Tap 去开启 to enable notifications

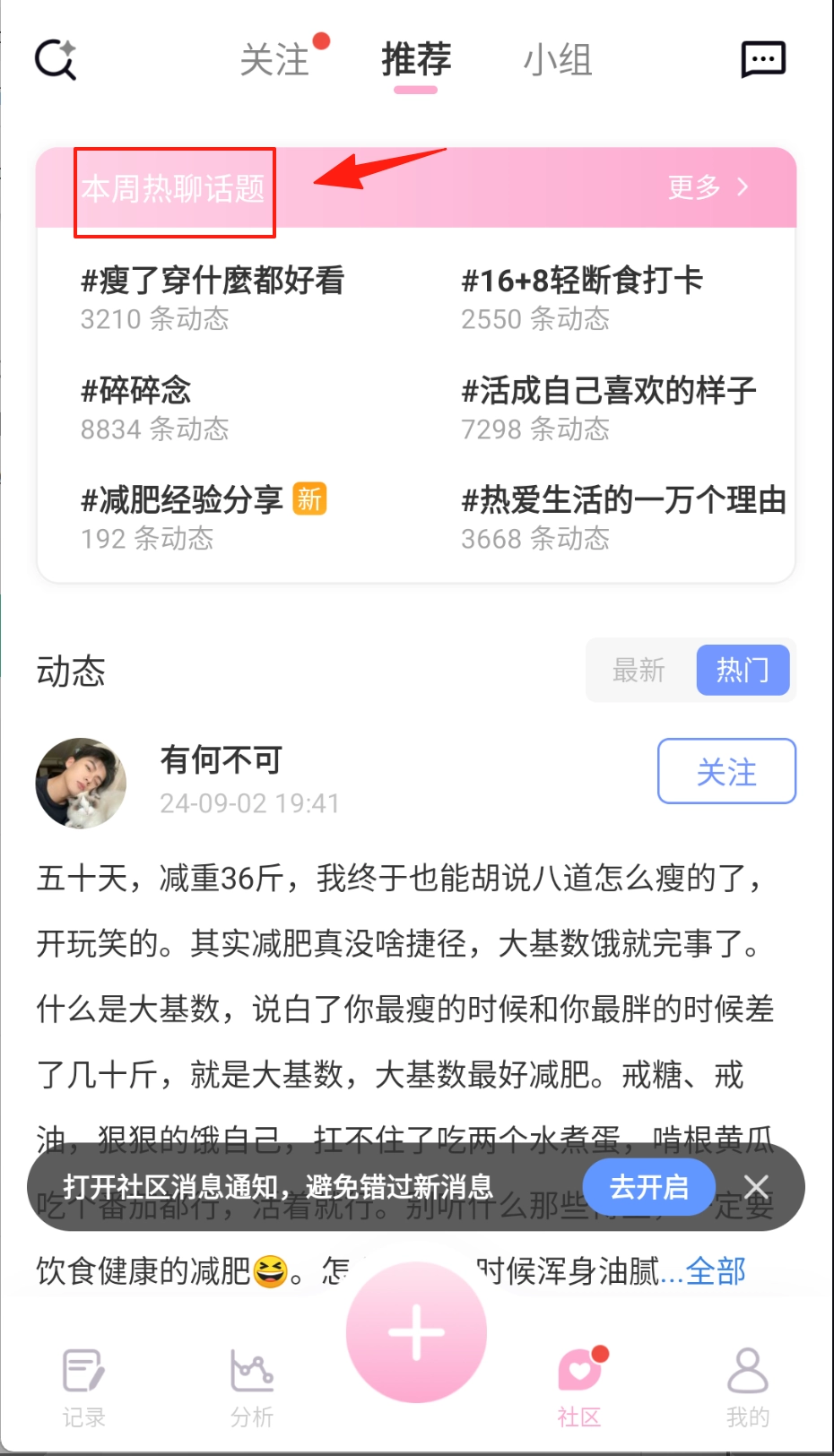pos(648,1187)
